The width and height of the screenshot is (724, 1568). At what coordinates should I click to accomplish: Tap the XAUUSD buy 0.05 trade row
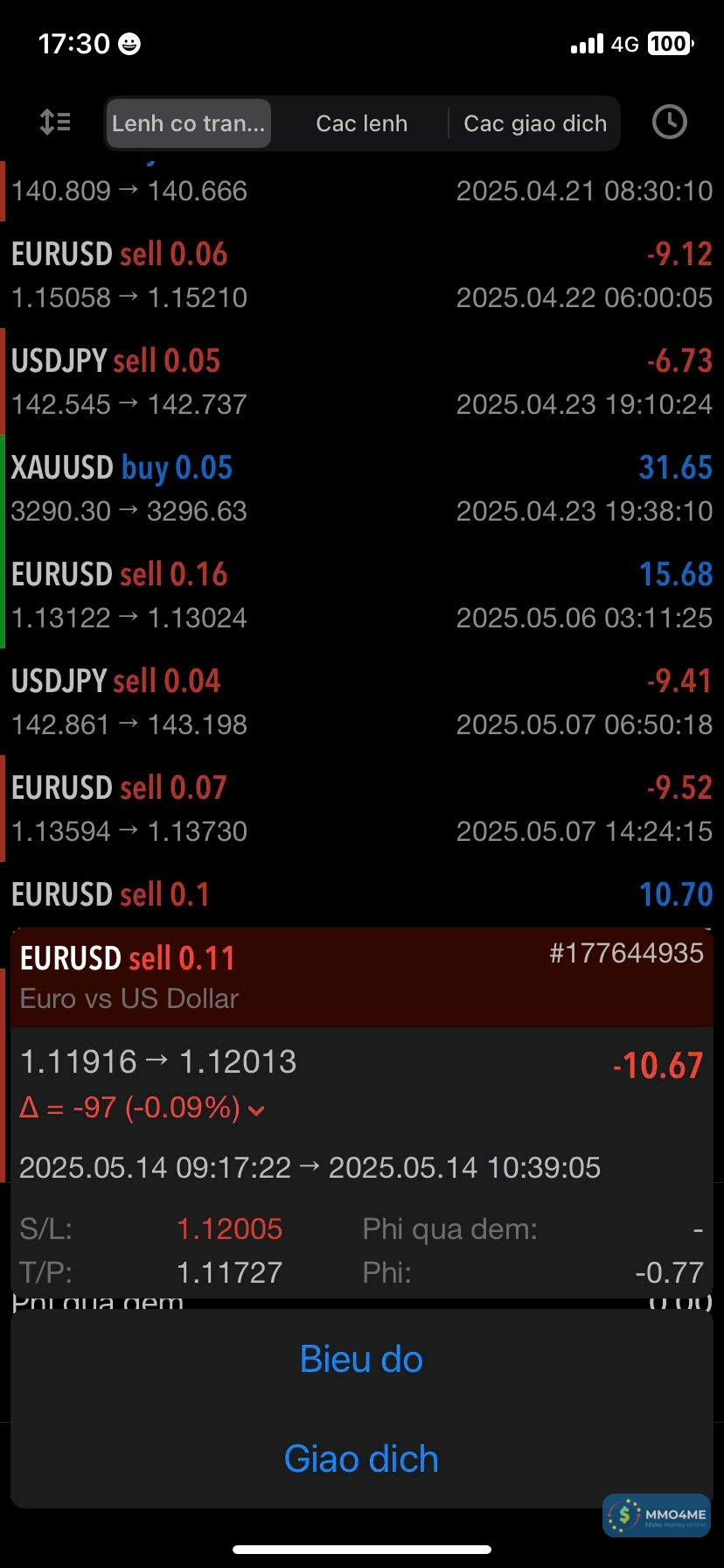361,489
